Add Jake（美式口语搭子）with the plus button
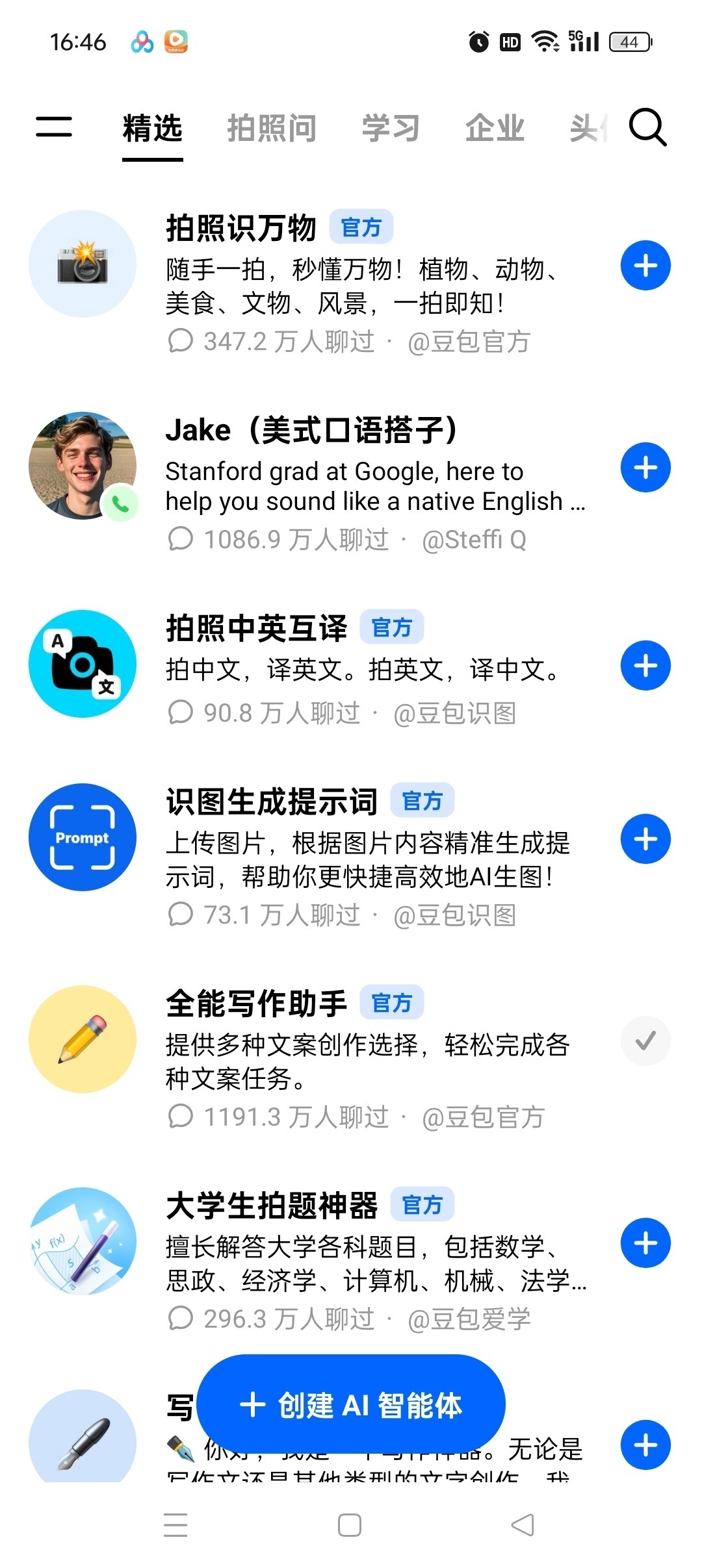702x1568 pixels. 645,467
